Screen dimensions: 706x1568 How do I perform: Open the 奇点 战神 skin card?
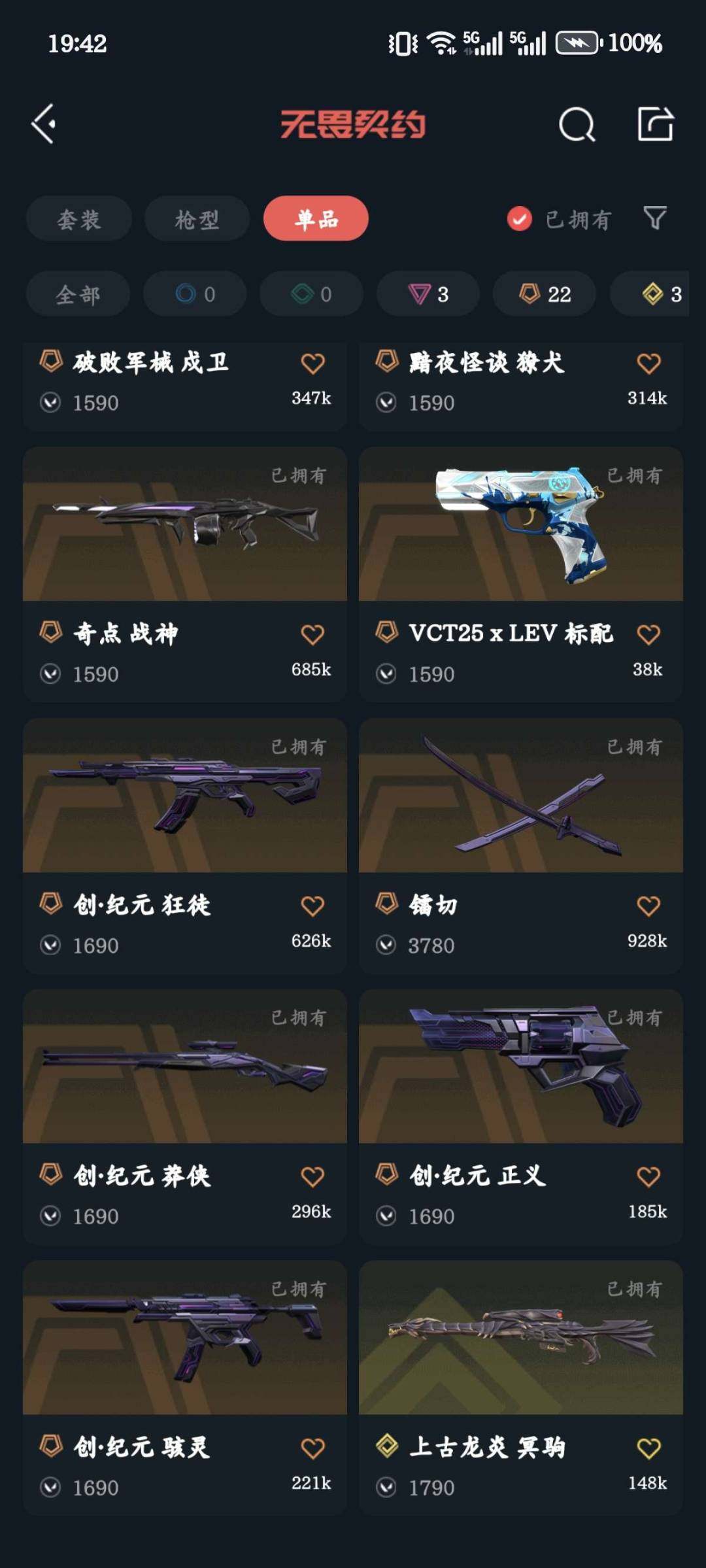tap(185, 524)
